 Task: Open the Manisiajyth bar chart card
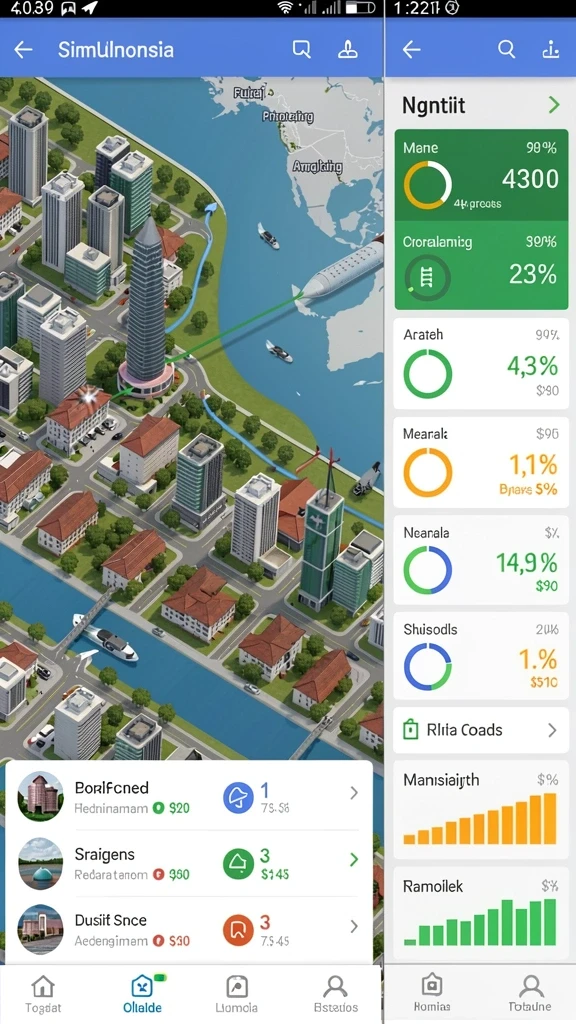(481, 810)
